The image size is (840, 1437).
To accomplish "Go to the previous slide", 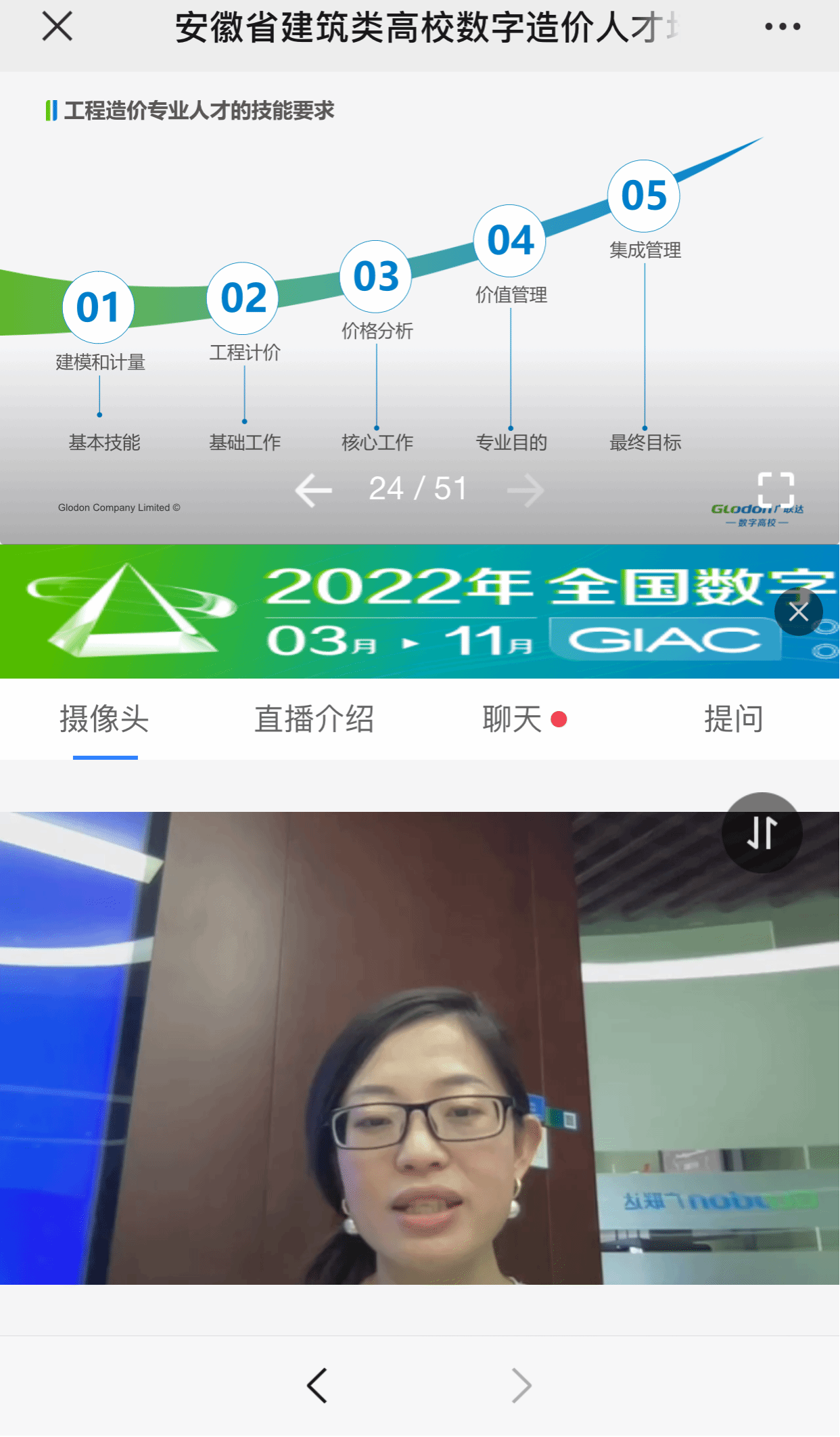I will 314,490.
